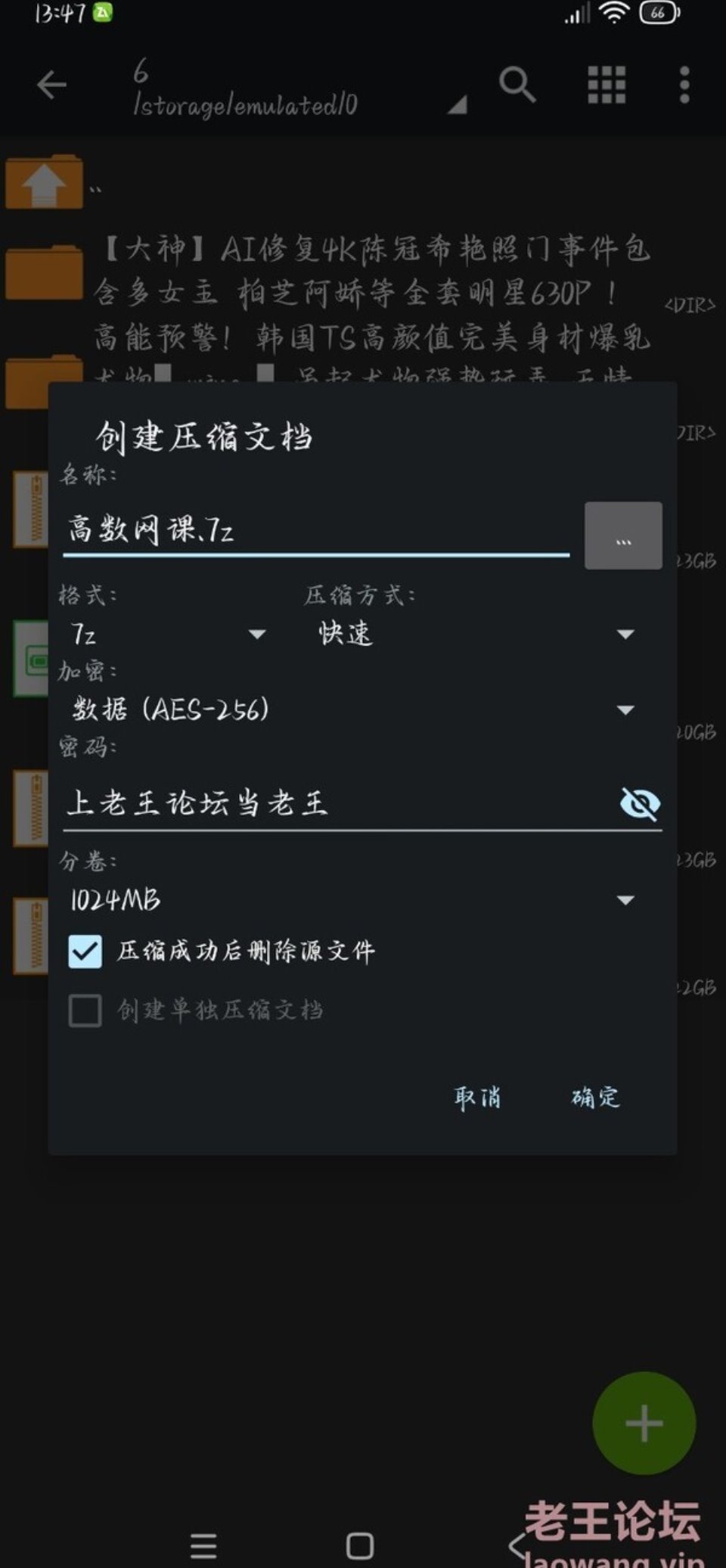The image size is (726, 1568).
Task: Confirm with the 确定 button
Action: [x=595, y=1098]
